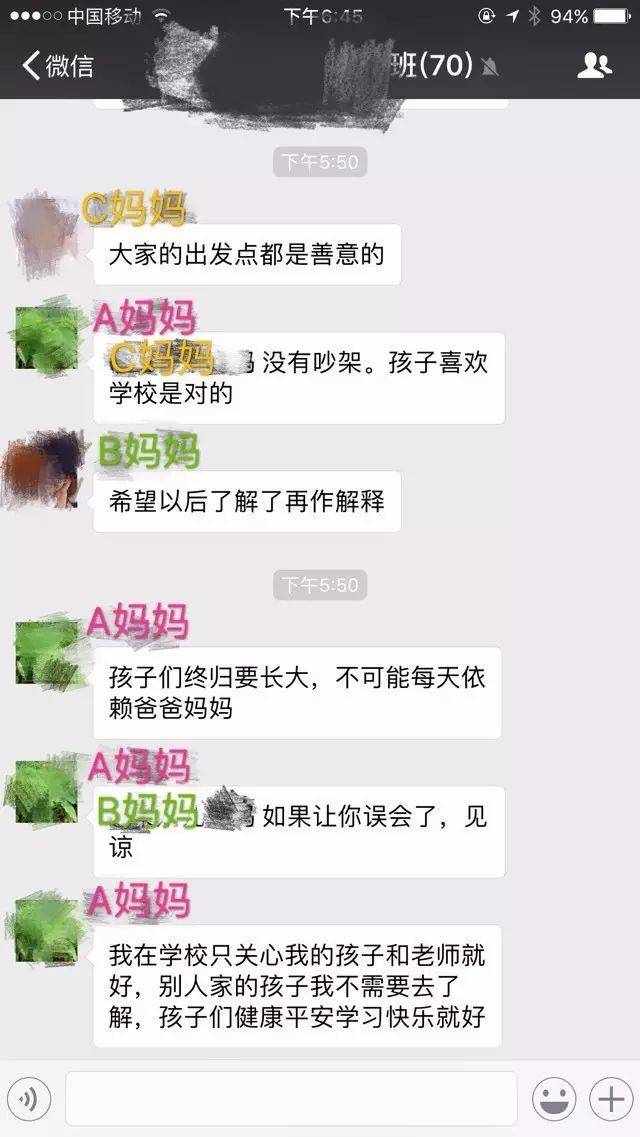
Task: Open the plus attachment menu
Action: click(x=609, y=1099)
